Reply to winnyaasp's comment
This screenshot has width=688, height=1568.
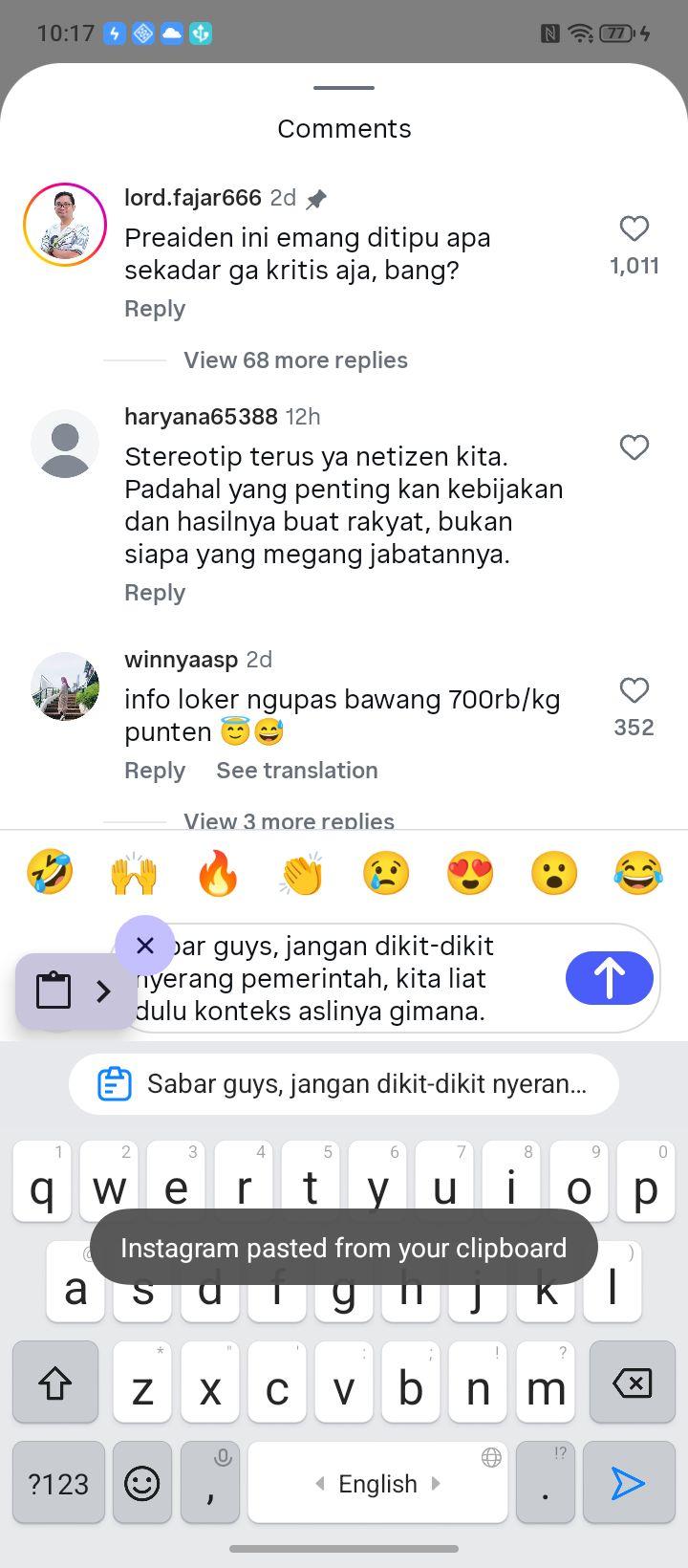click(x=155, y=771)
